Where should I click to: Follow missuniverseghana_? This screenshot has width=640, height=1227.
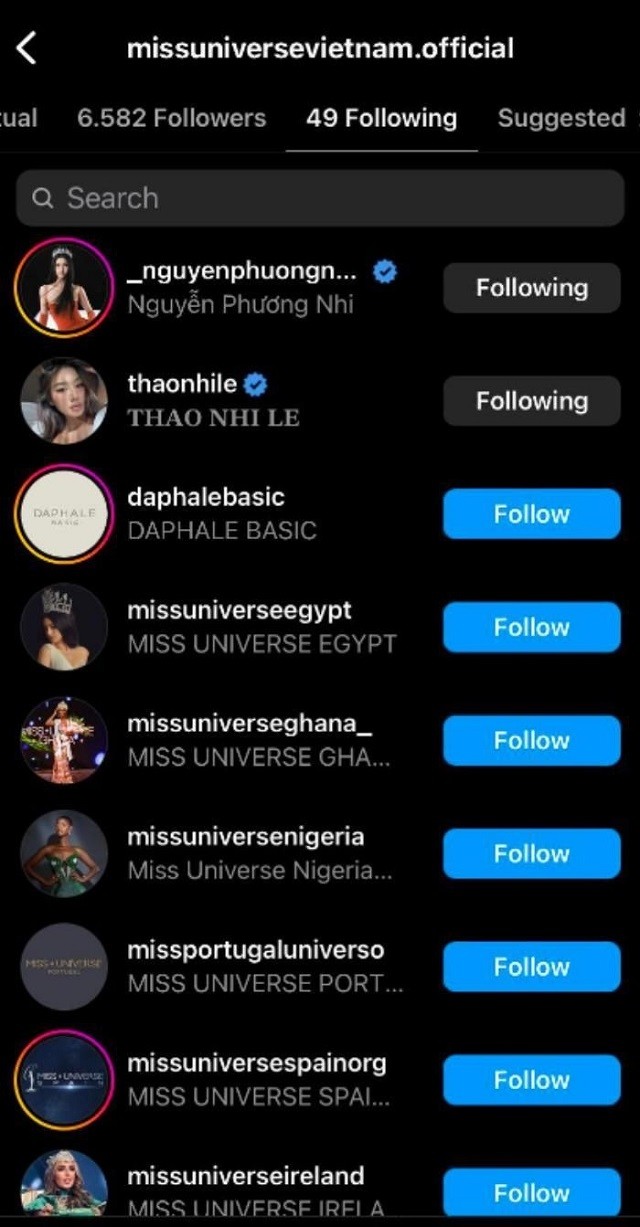[x=531, y=740]
